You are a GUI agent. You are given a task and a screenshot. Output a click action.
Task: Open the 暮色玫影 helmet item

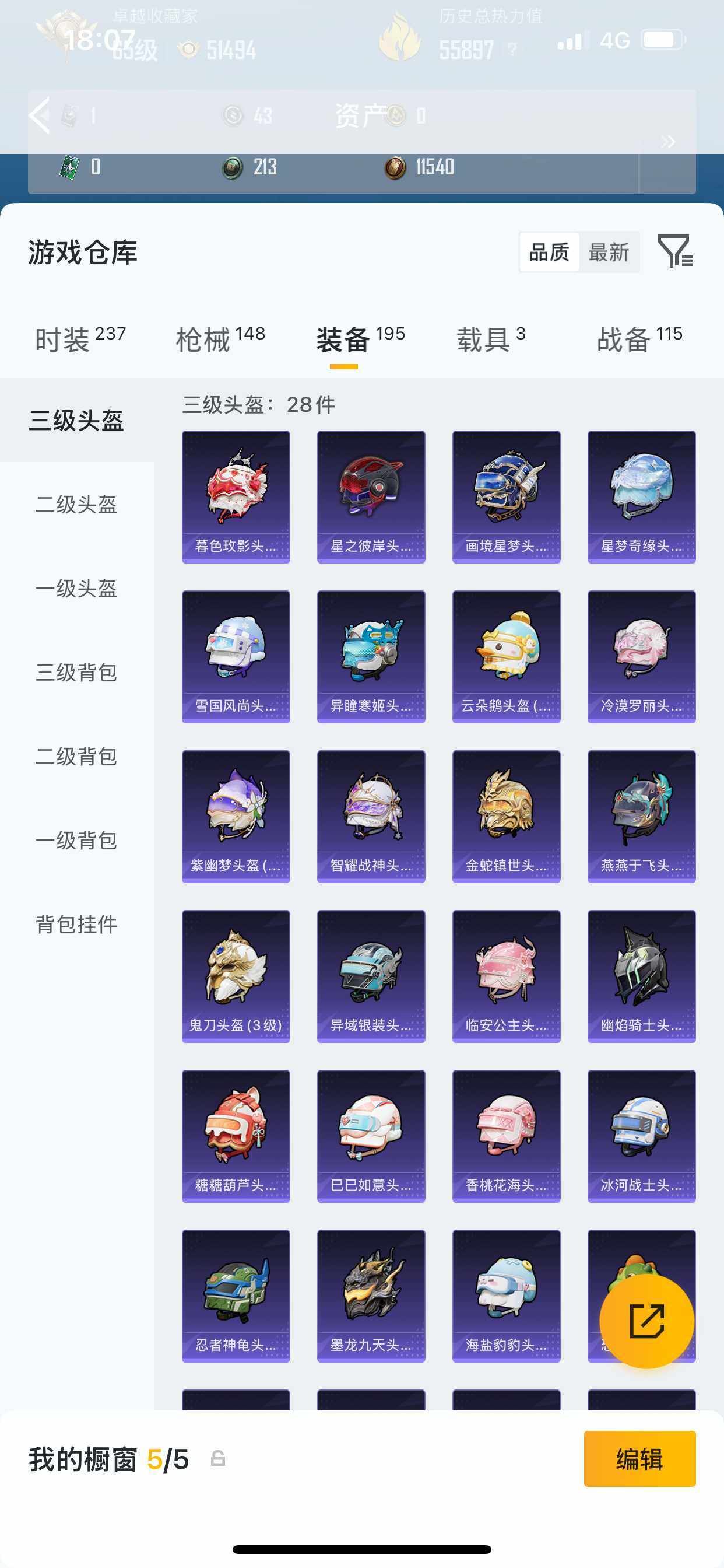(x=236, y=496)
